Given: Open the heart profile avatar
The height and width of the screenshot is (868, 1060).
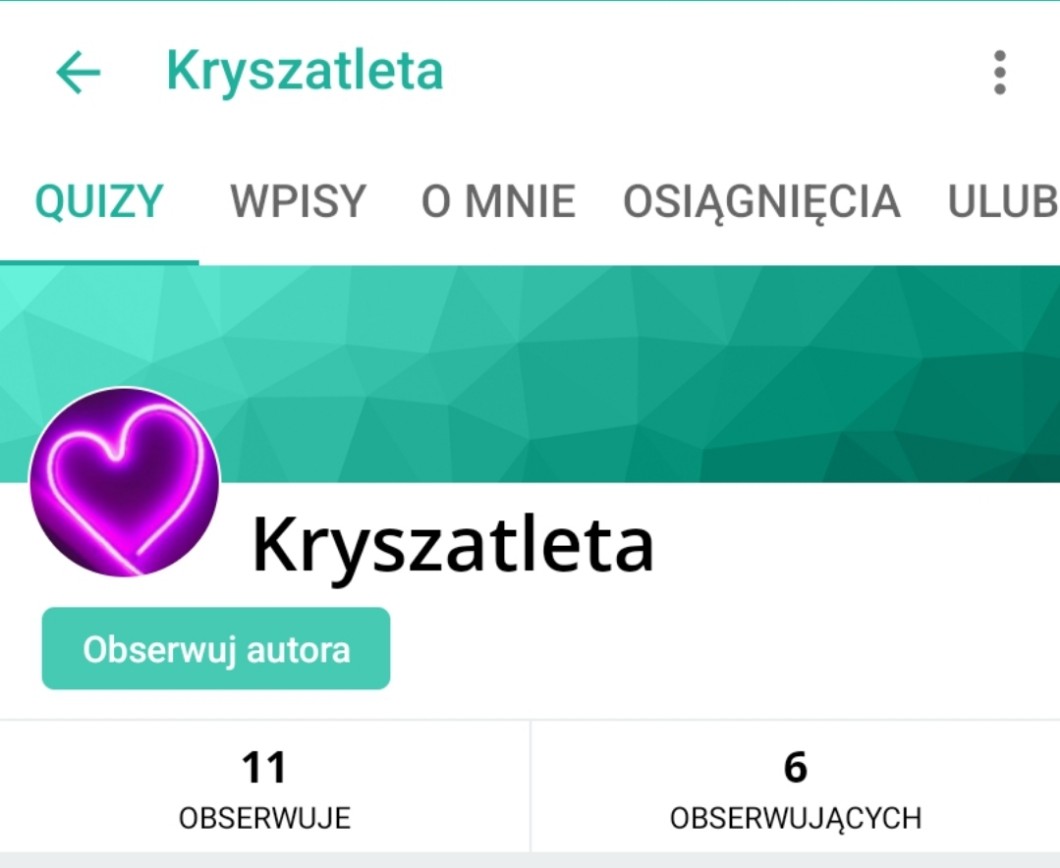Looking at the screenshot, I should coord(125,482).
